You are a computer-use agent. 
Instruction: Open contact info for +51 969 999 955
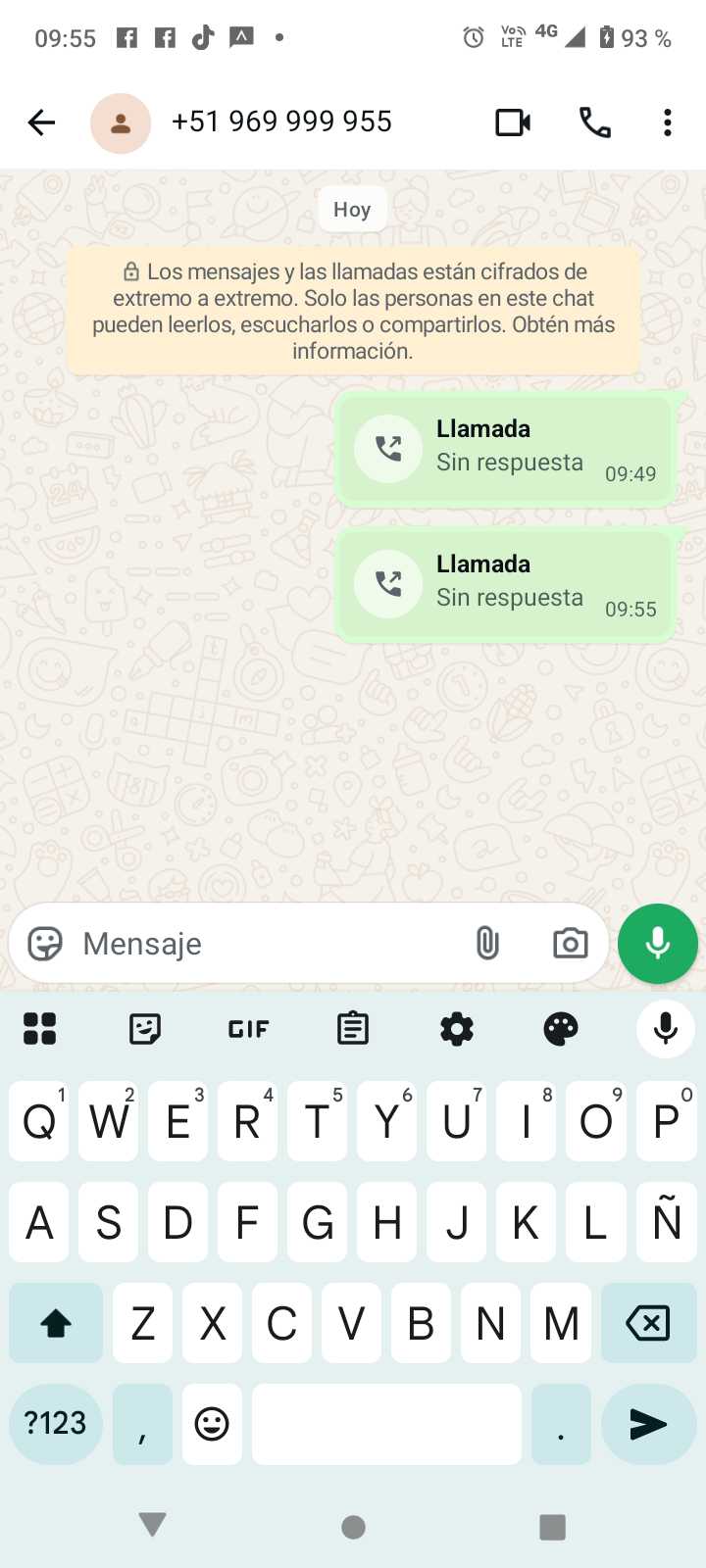[281, 122]
